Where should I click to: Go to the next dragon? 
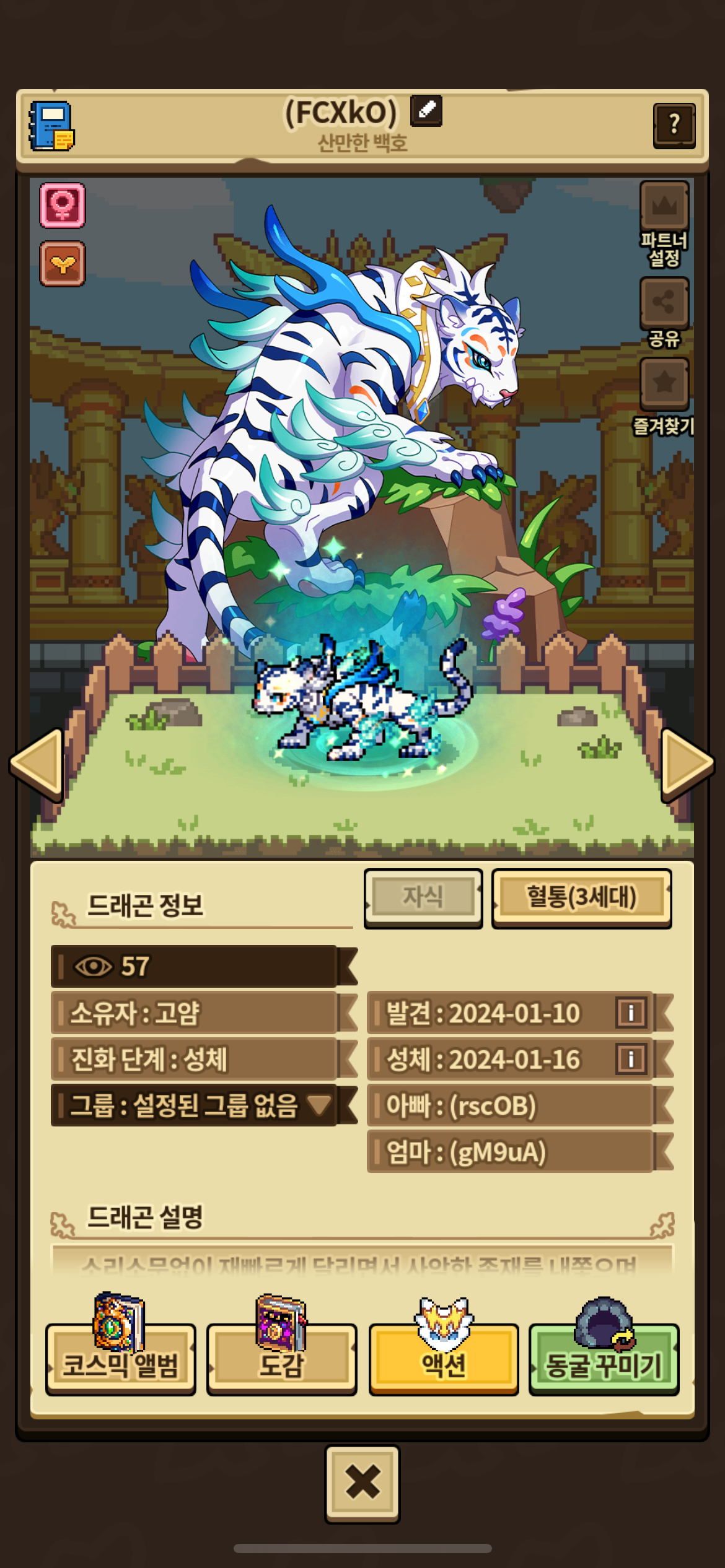pos(687,764)
